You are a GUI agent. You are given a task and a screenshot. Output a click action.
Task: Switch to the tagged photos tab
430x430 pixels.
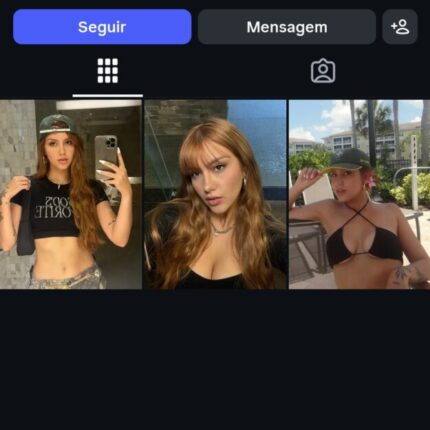tap(323, 71)
